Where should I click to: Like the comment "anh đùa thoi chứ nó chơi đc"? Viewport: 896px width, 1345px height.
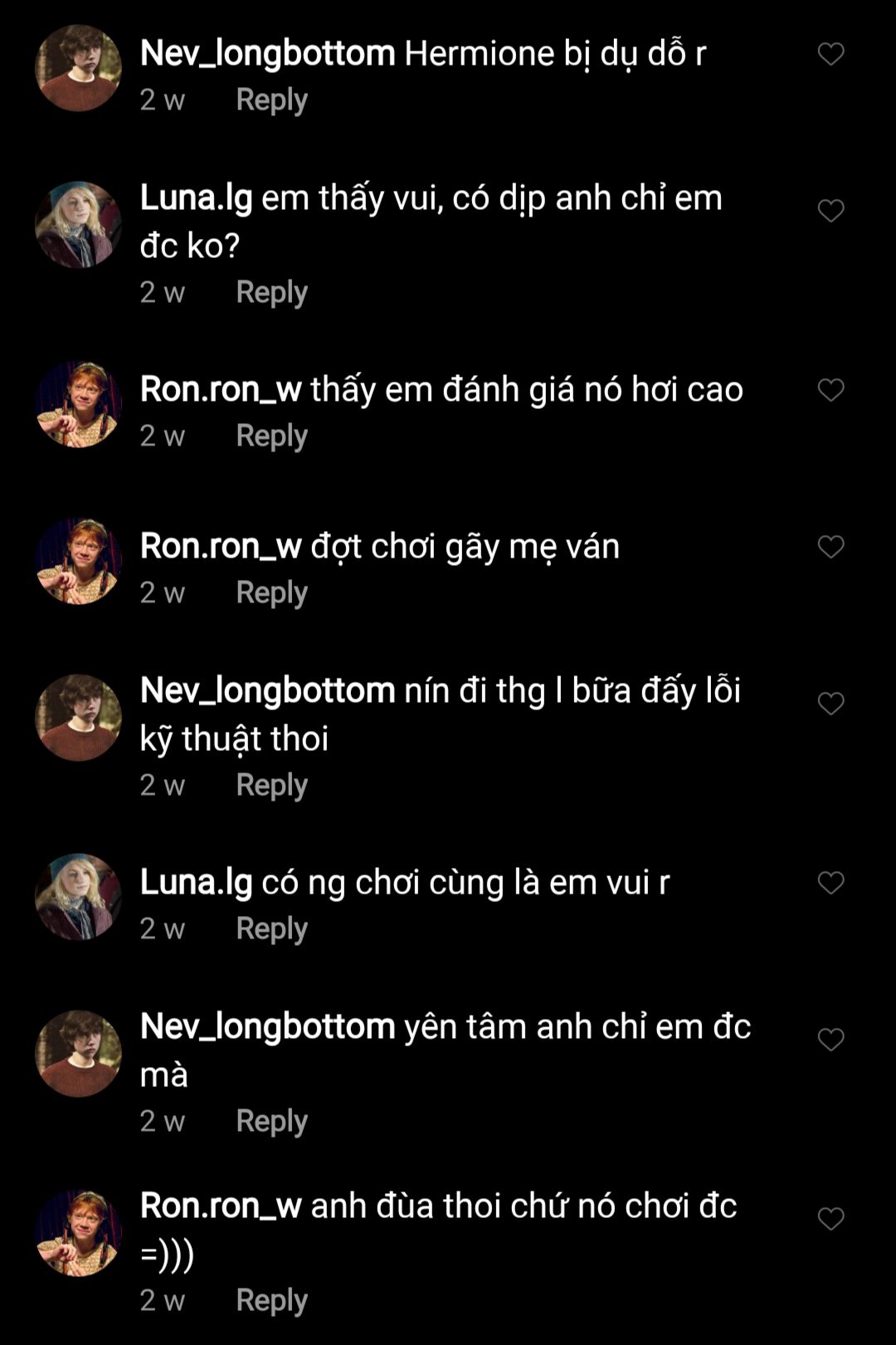click(x=830, y=1219)
